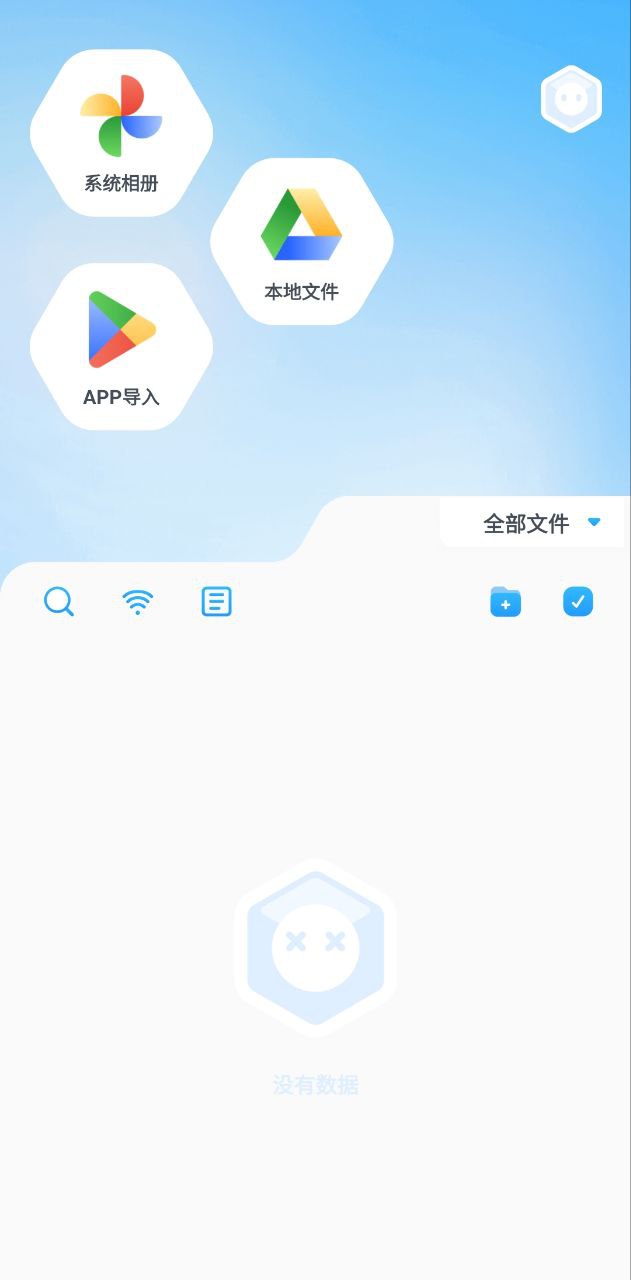This screenshot has height=1280, width=631.
Task: Open the list document icon
Action: pos(216,602)
